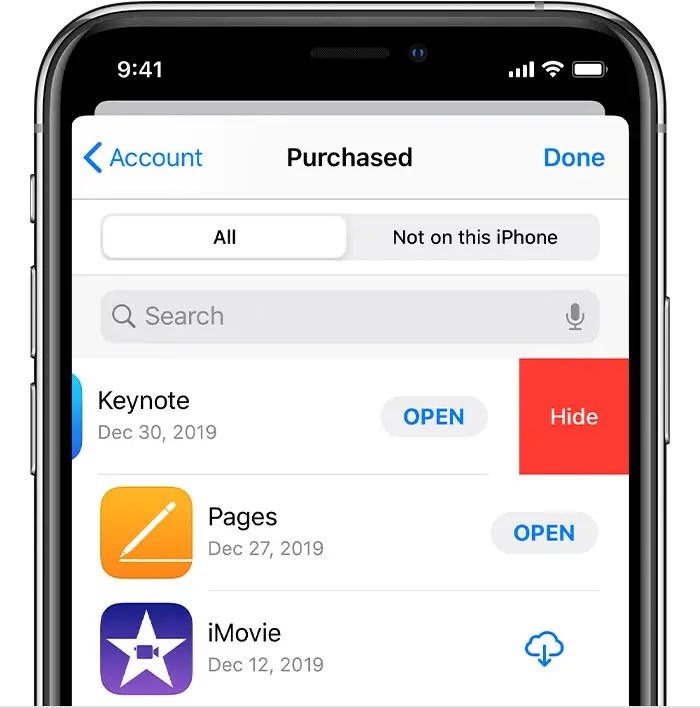700x708 pixels.
Task: View the iMovie app listing
Action: coord(244,647)
